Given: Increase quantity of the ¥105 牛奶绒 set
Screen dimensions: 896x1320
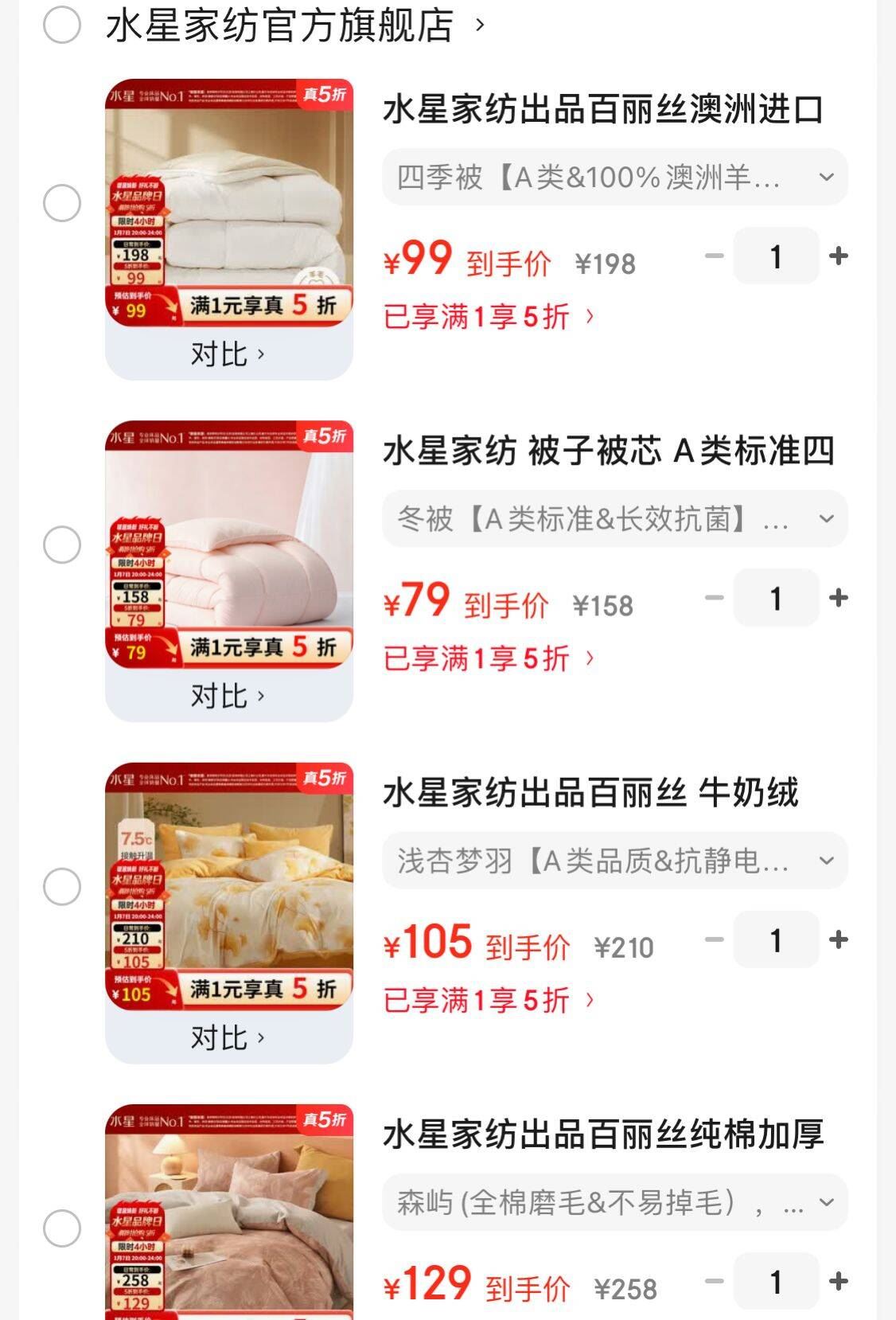Looking at the screenshot, I should click(x=838, y=940).
